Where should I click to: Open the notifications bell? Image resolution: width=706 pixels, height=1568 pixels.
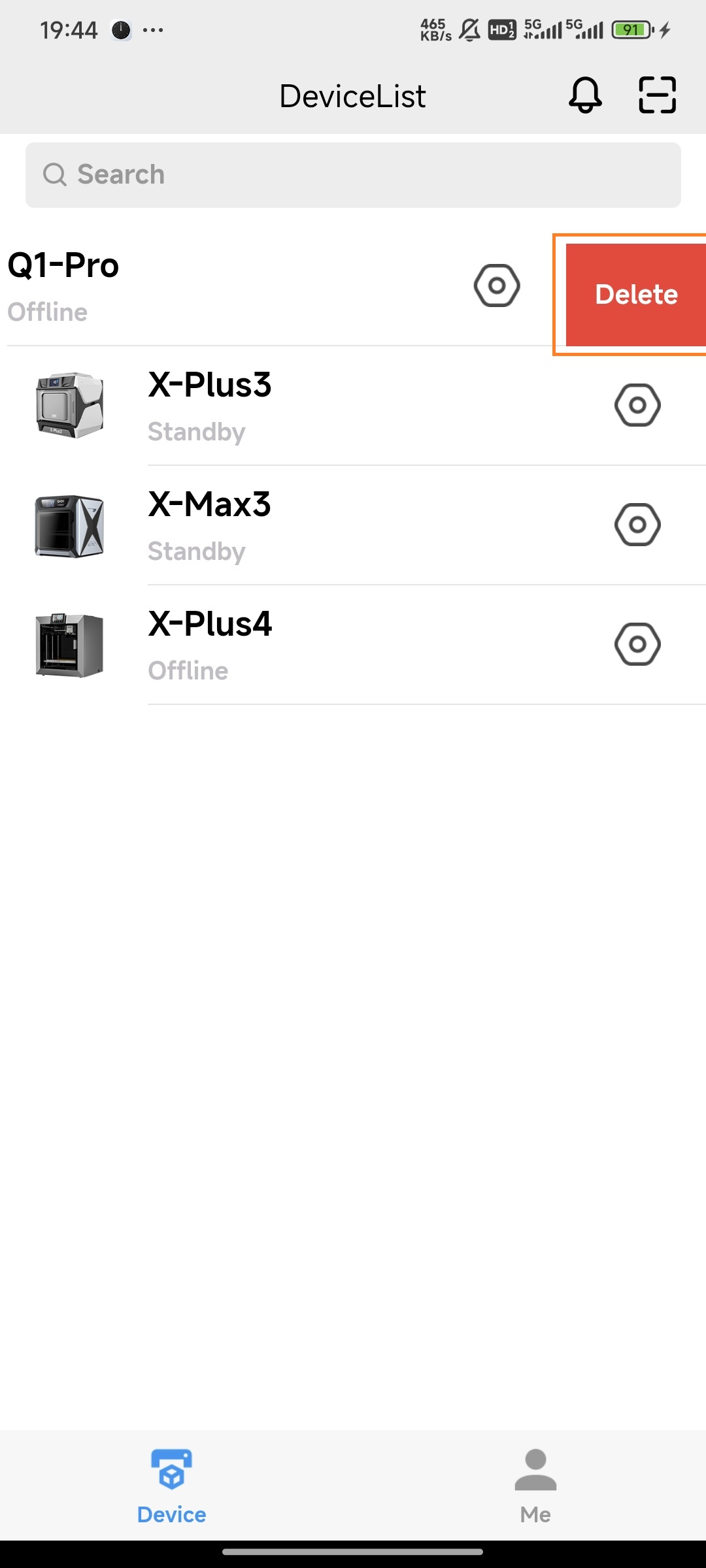coord(584,95)
